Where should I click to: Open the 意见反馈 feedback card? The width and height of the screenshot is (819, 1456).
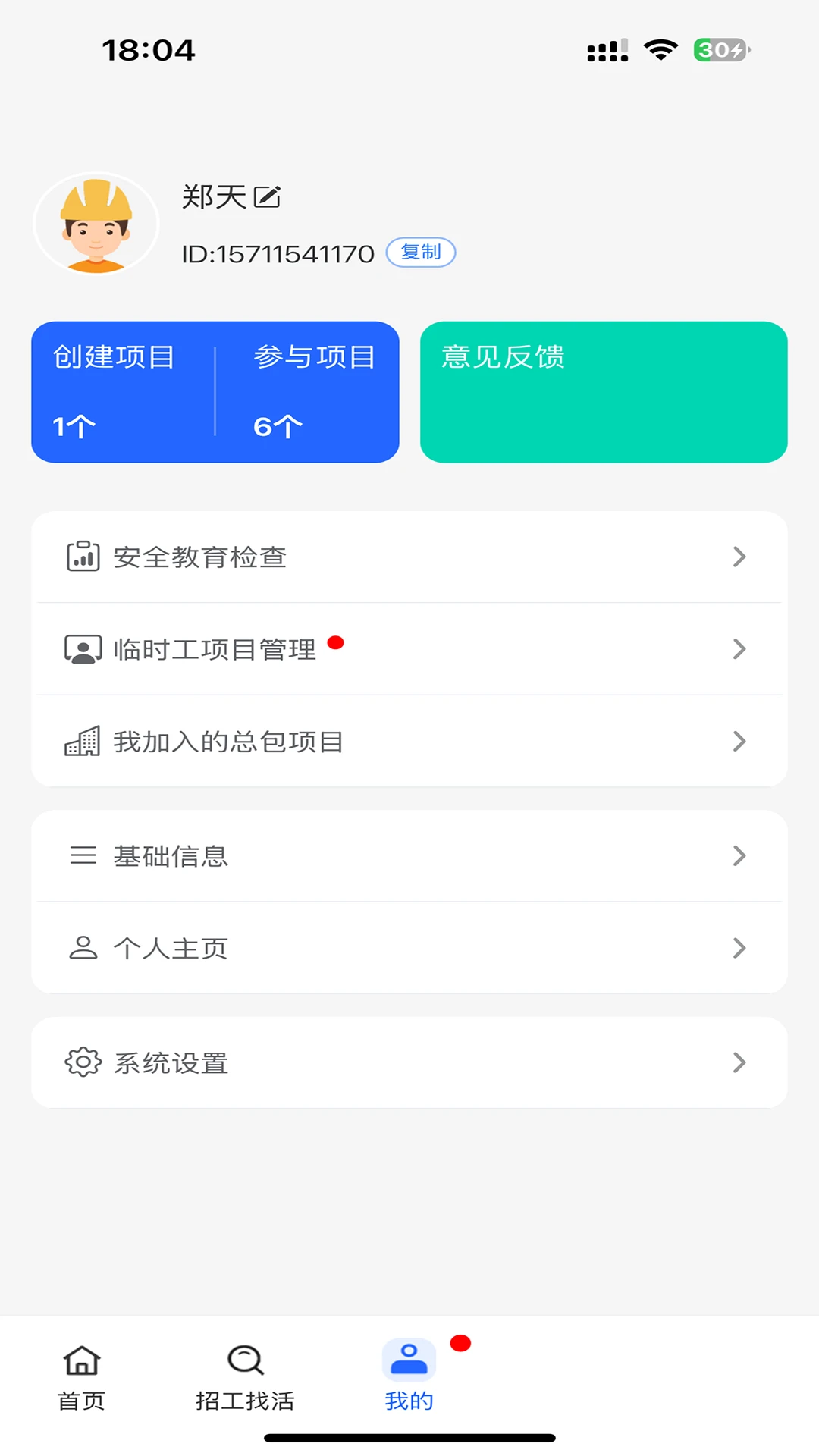pyautogui.click(x=604, y=391)
